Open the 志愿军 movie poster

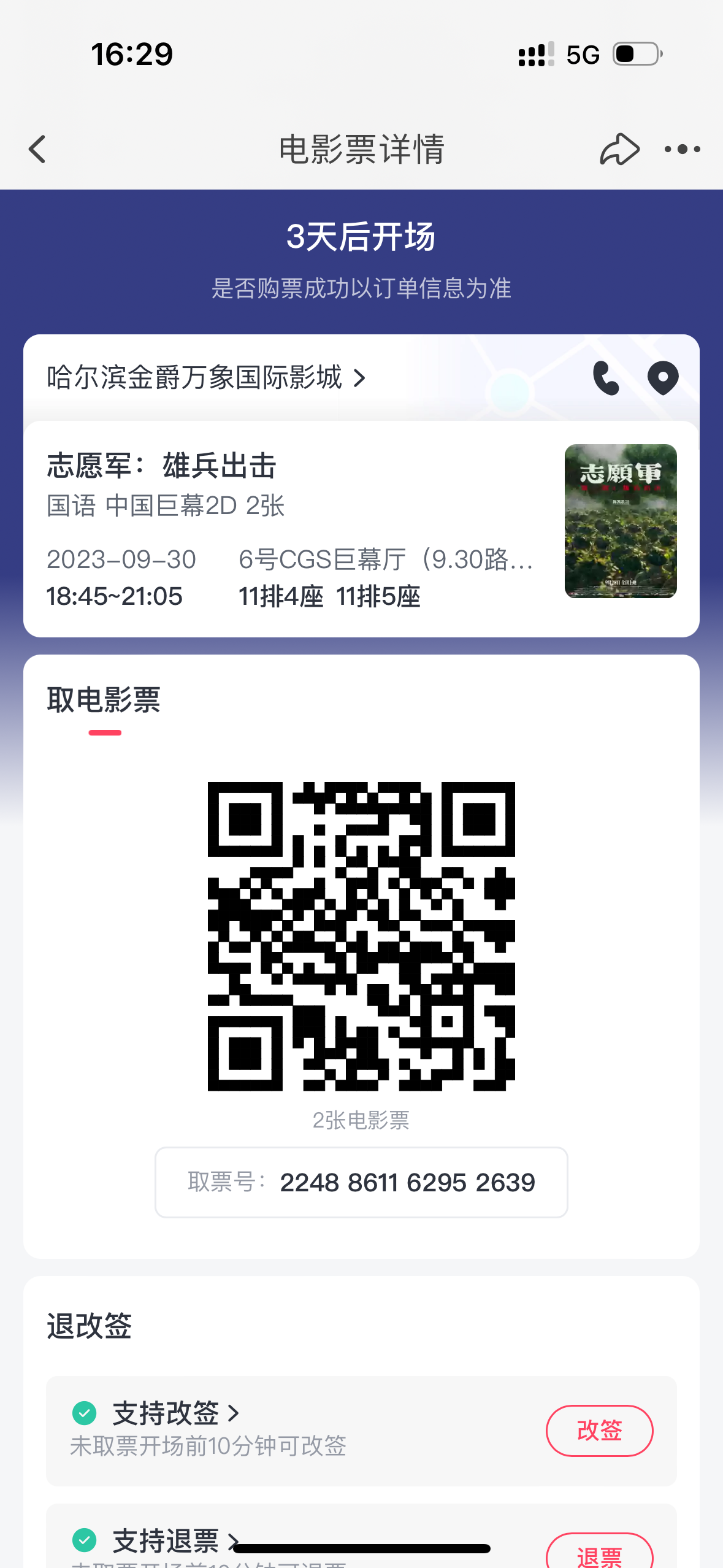click(620, 521)
